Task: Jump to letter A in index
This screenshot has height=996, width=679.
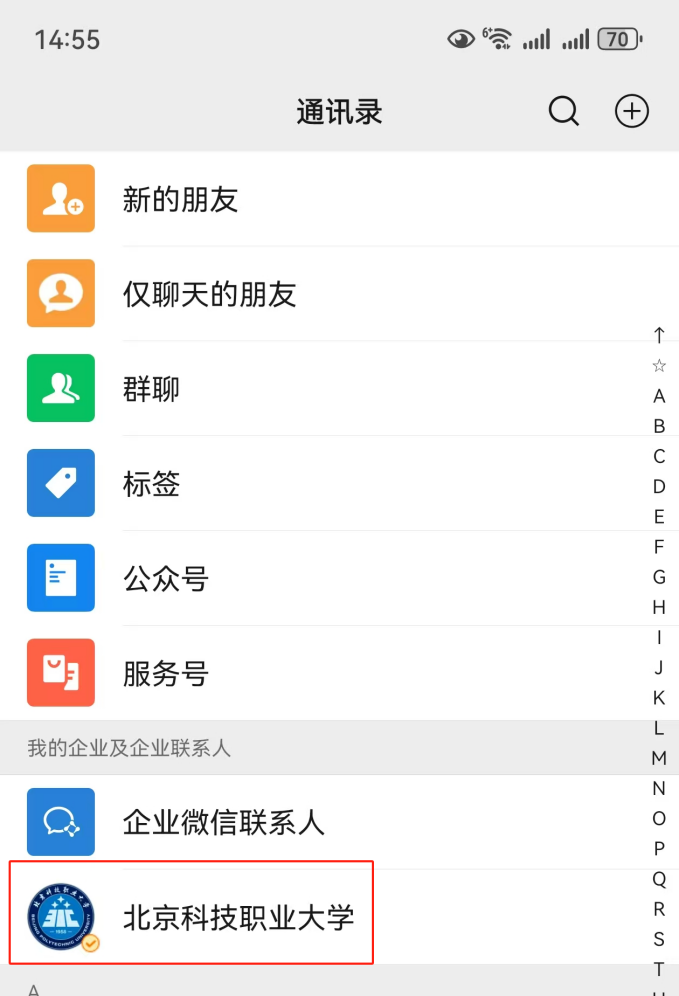Action: coord(659,396)
